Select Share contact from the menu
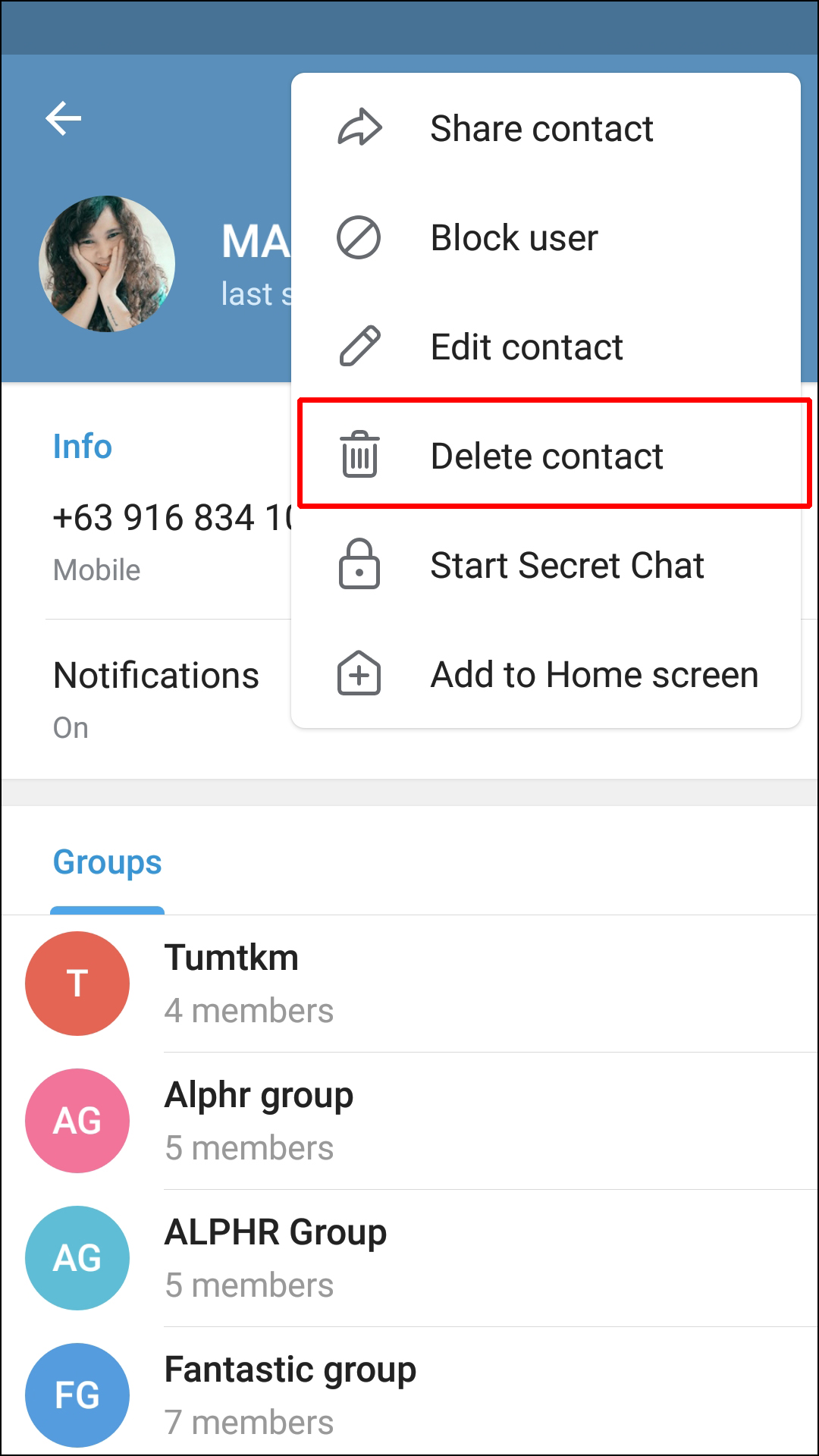The image size is (819, 1456). tap(546, 128)
